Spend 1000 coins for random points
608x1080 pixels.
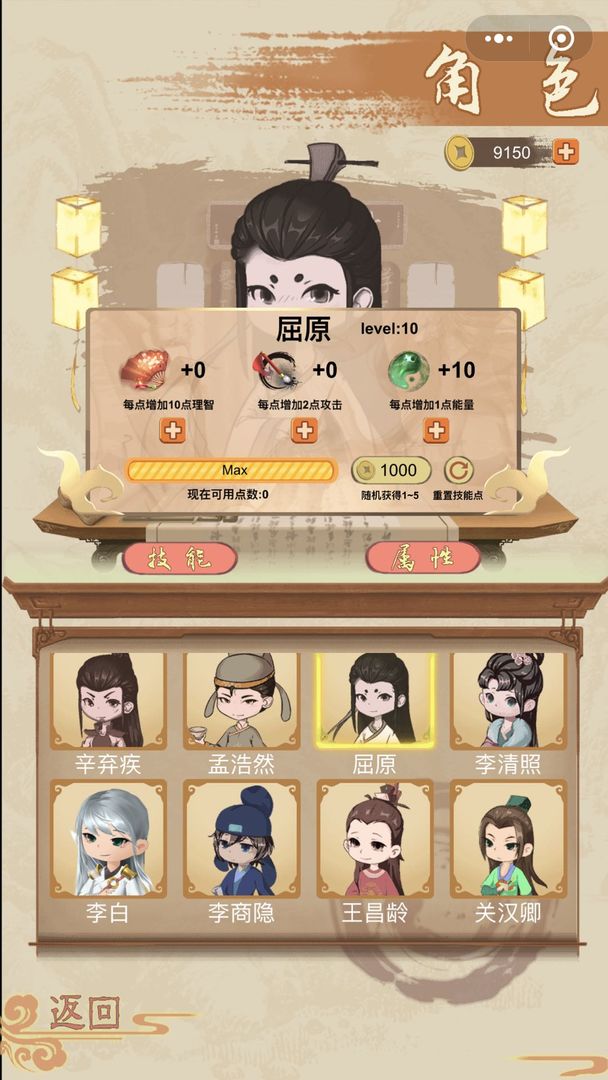[390, 470]
